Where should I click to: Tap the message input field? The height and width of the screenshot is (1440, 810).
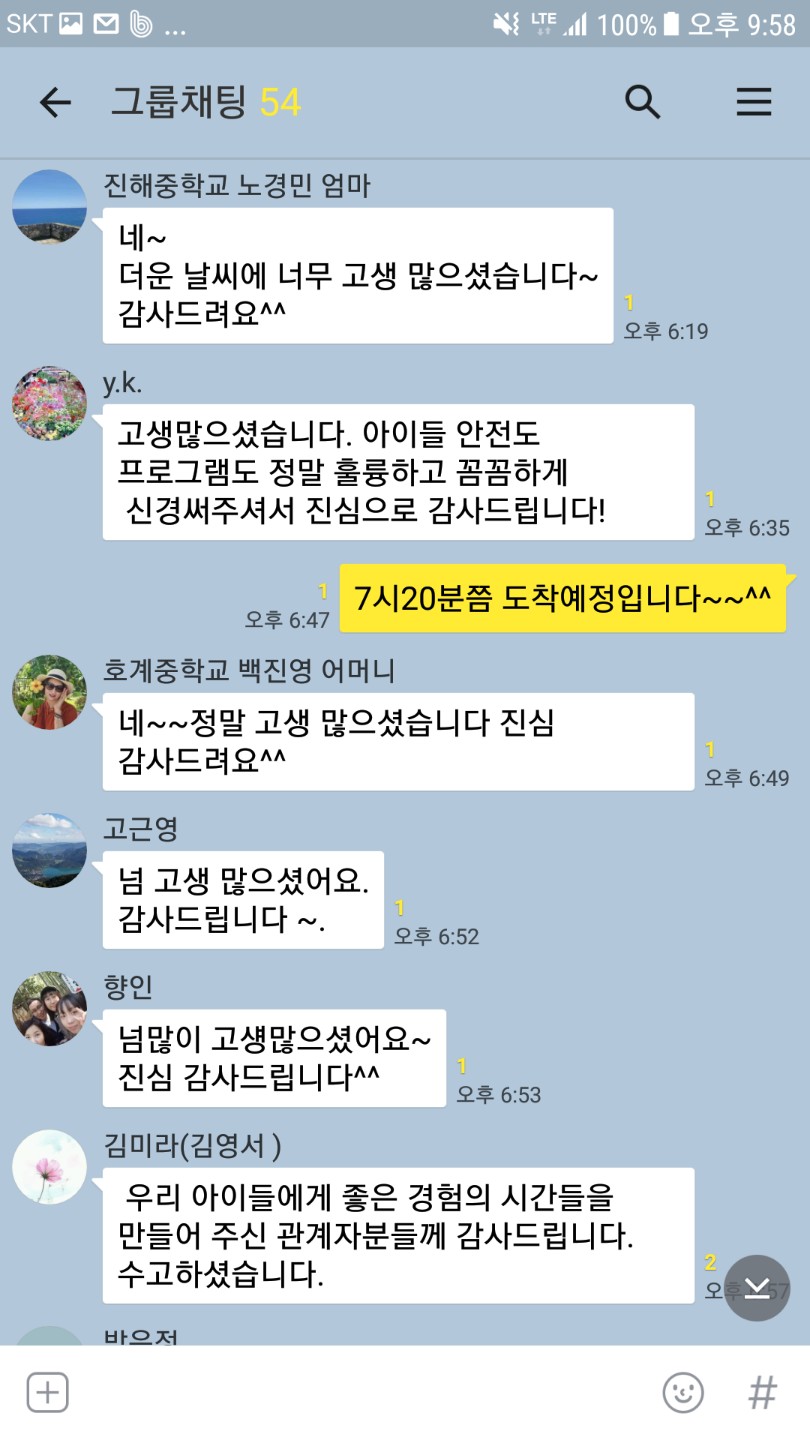point(360,1392)
